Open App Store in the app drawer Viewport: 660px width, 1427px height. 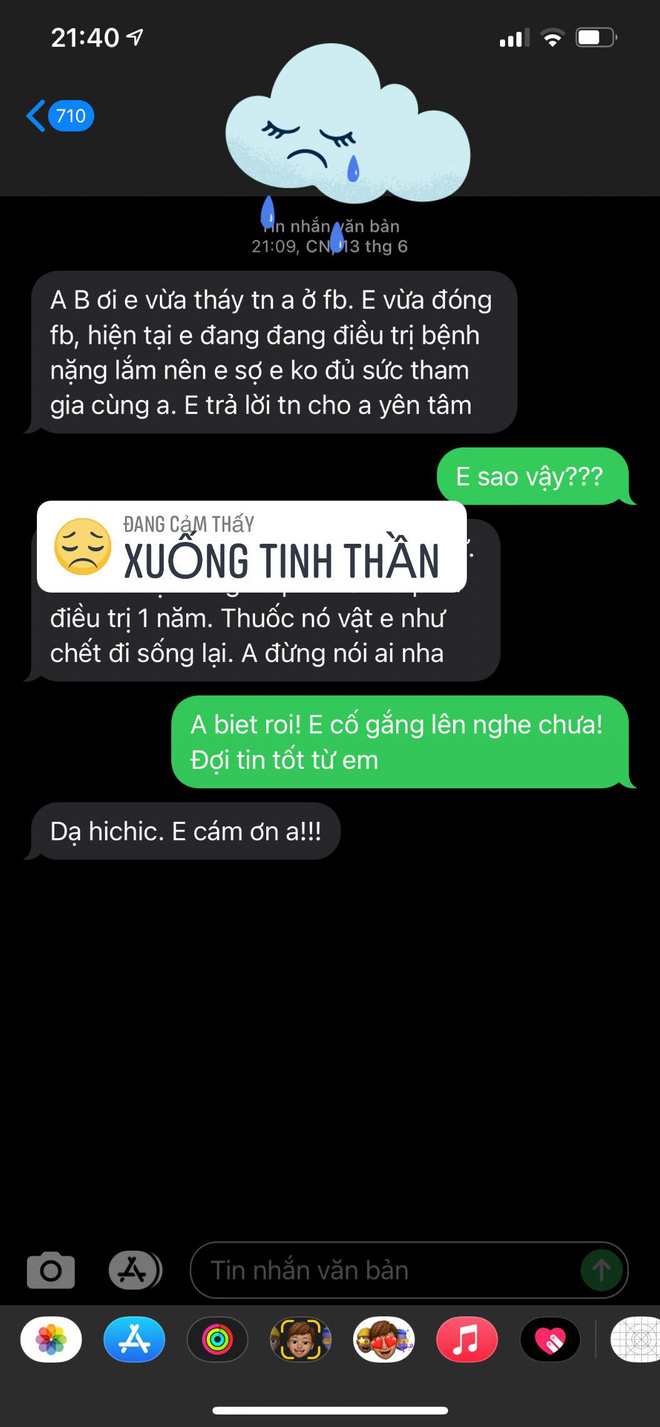click(134, 1339)
